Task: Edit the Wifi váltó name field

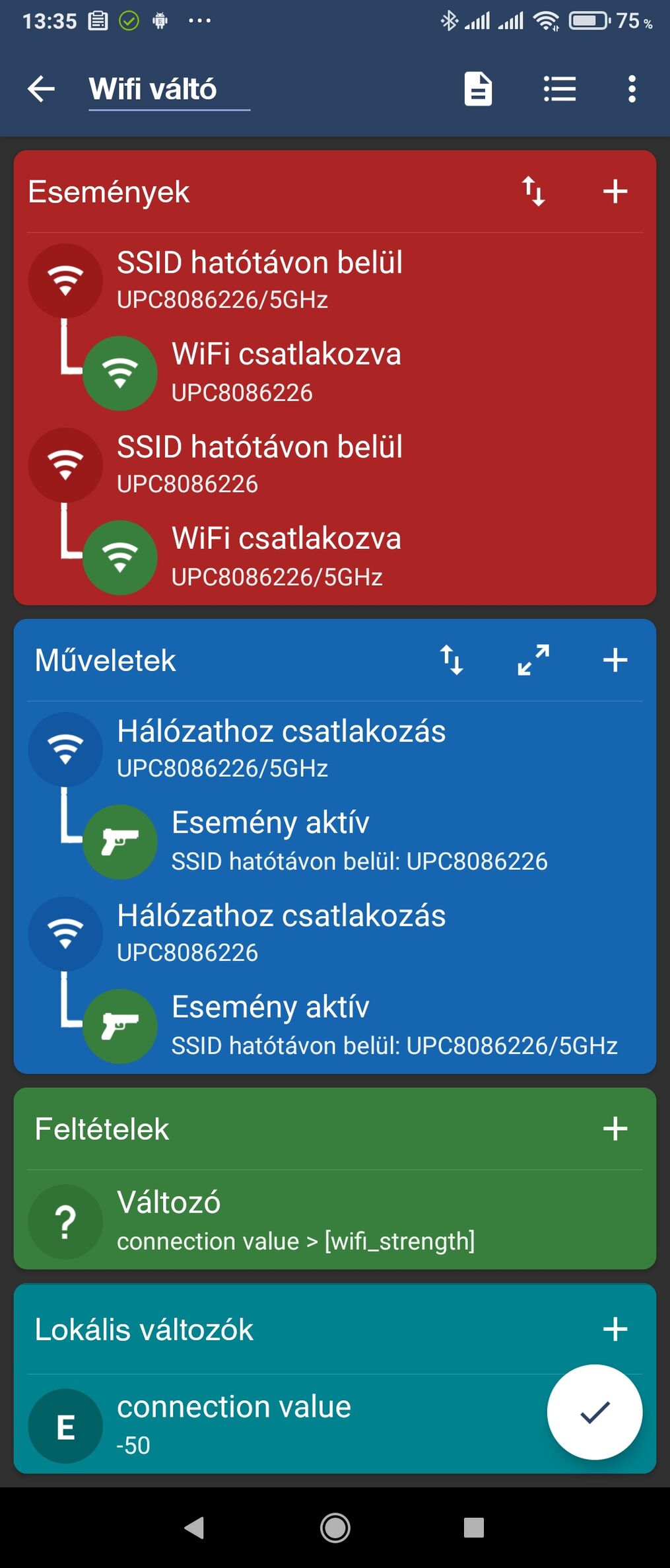Action: 169,89
